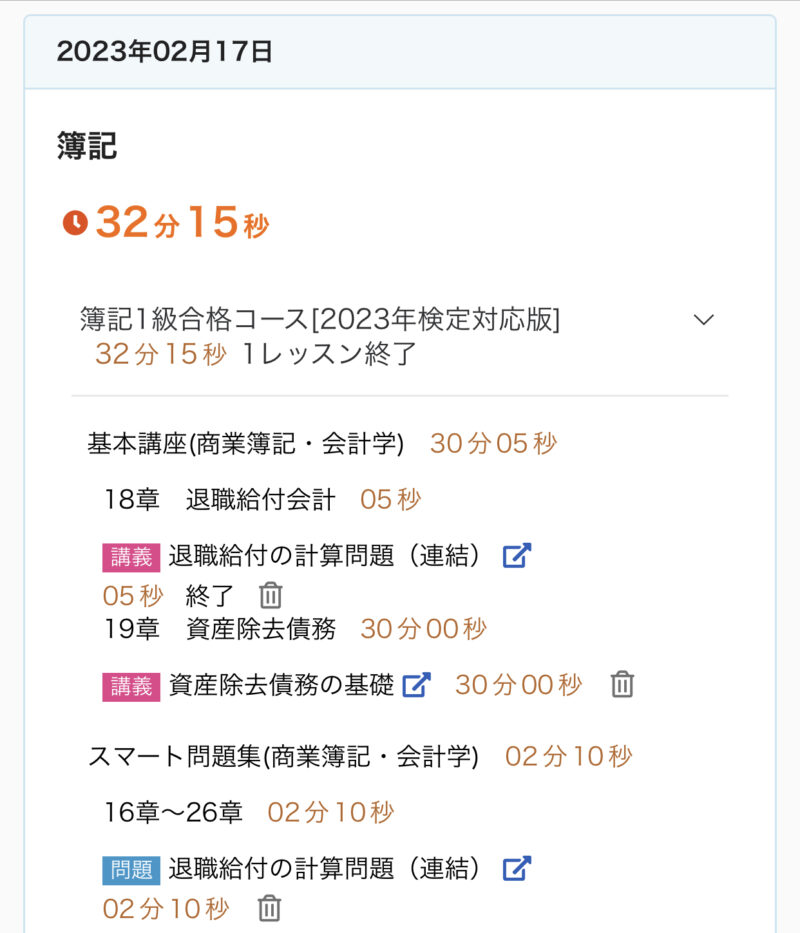Screen dimensions: 800x933
Task: Open the 問題 退職給付の計算問題（連結） external link
Action: coord(516,868)
